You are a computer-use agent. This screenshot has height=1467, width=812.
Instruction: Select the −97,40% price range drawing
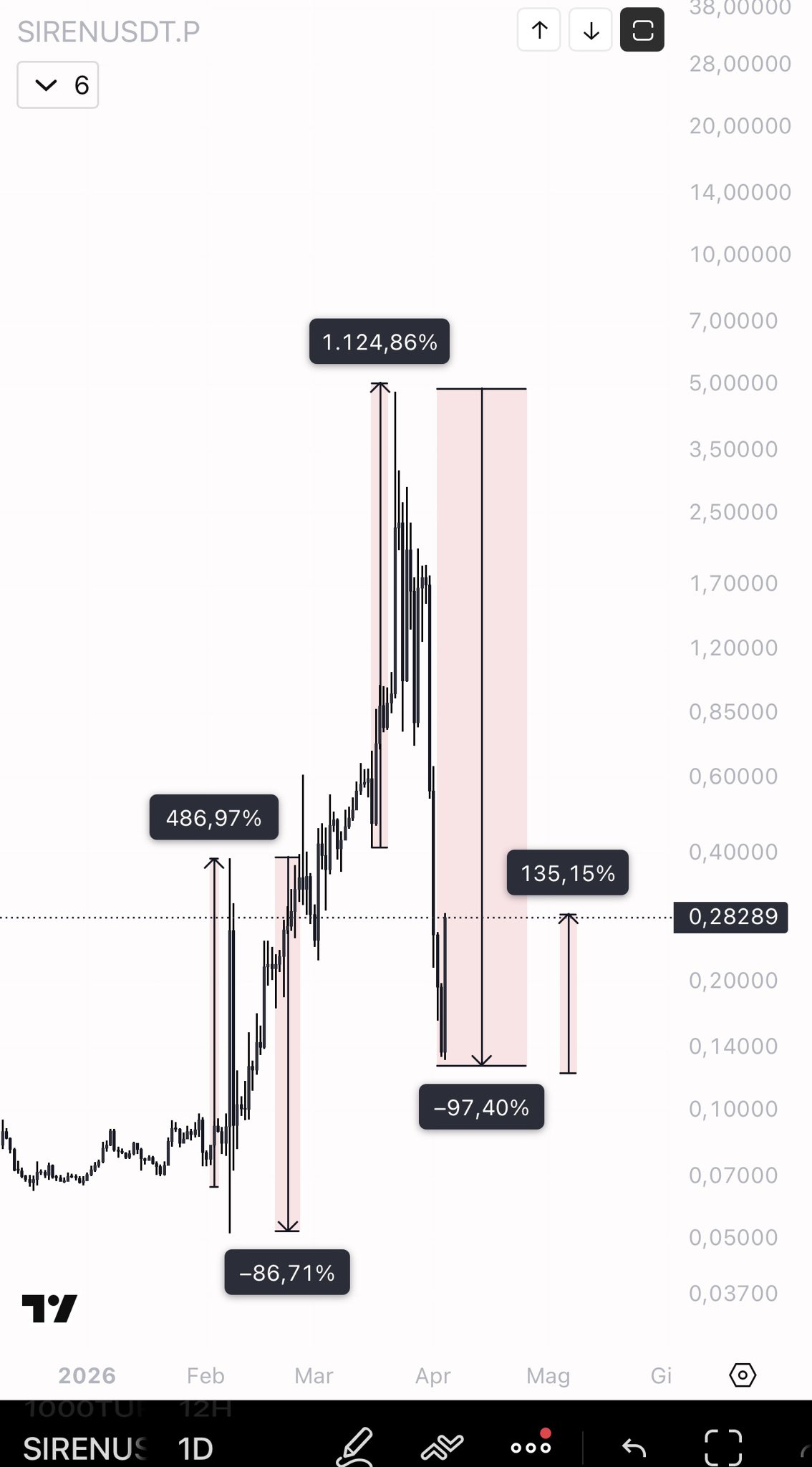[481, 1107]
